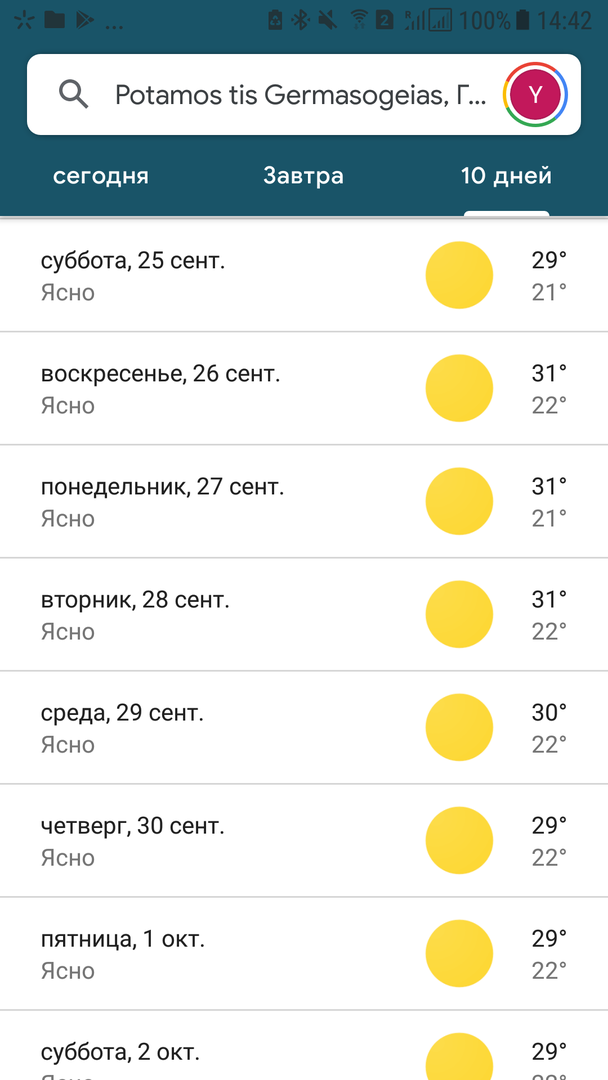Expand the понедельник, 27 сент. row

tap(304, 502)
